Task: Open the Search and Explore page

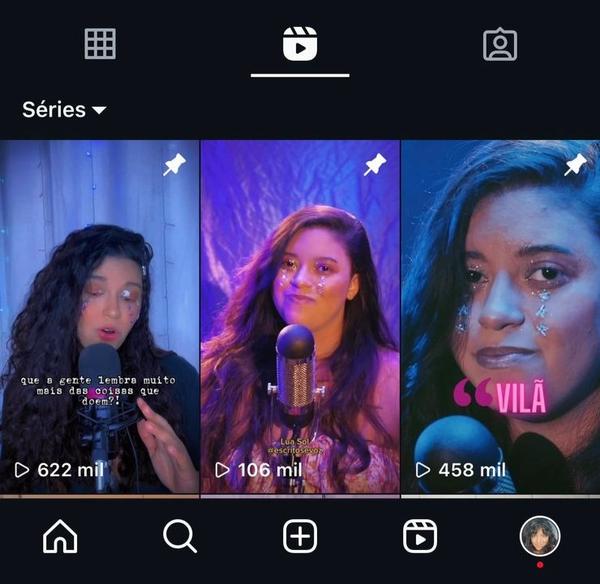Action: [180, 537]
